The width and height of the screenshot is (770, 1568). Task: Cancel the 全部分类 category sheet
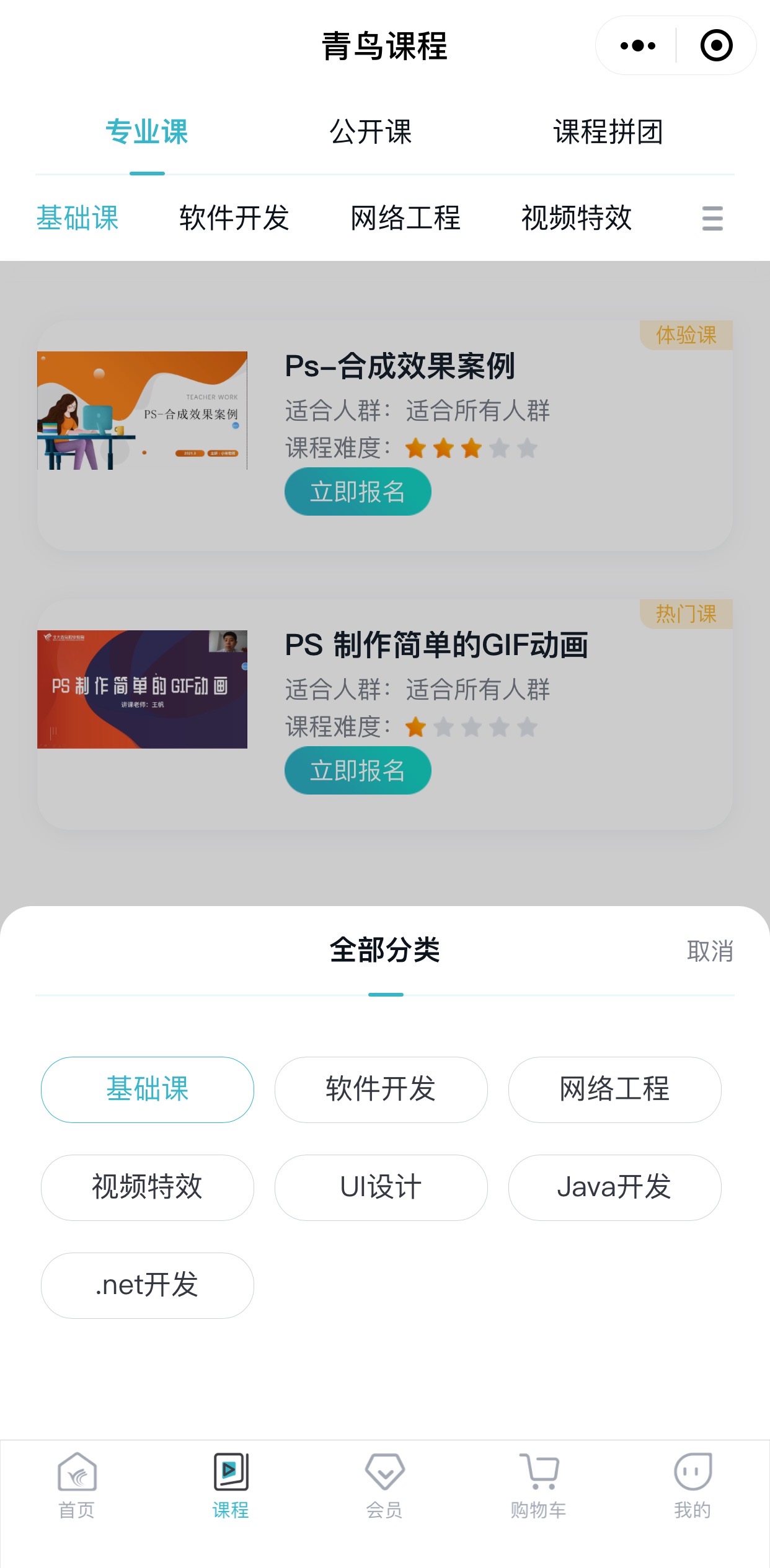tap(710, 951)
